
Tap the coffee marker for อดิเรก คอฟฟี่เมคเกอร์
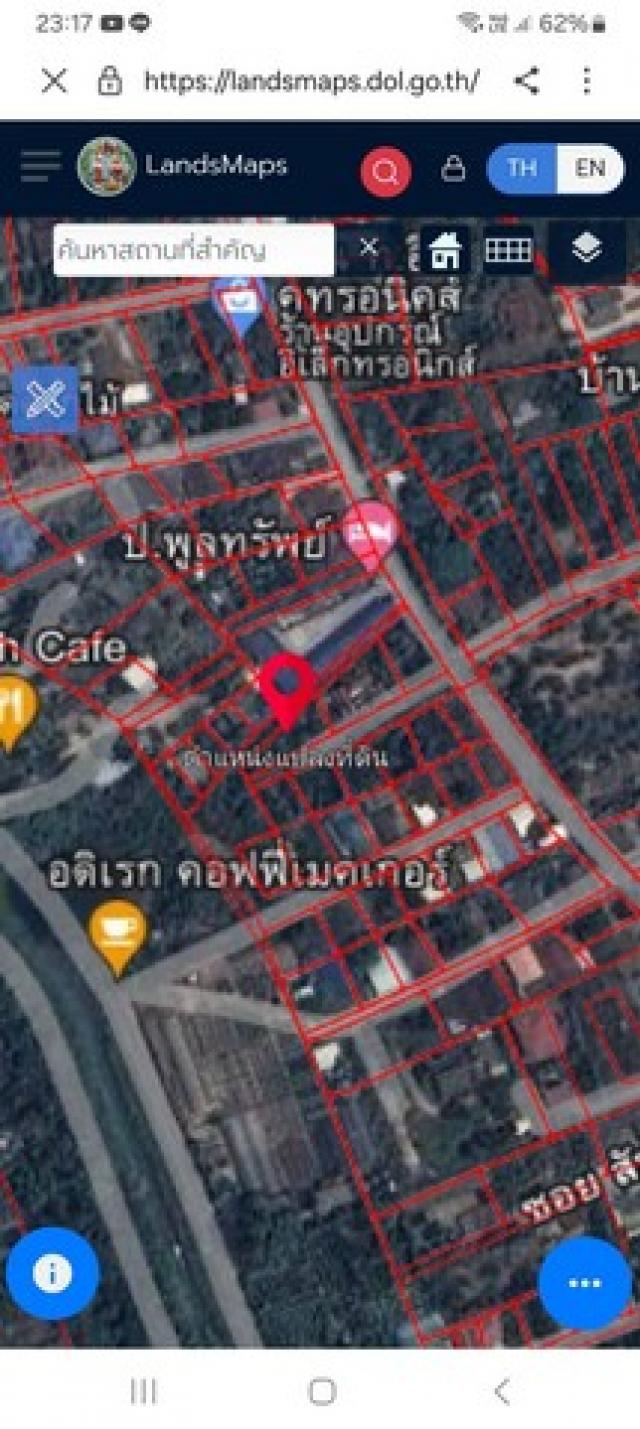coord(118,933)
